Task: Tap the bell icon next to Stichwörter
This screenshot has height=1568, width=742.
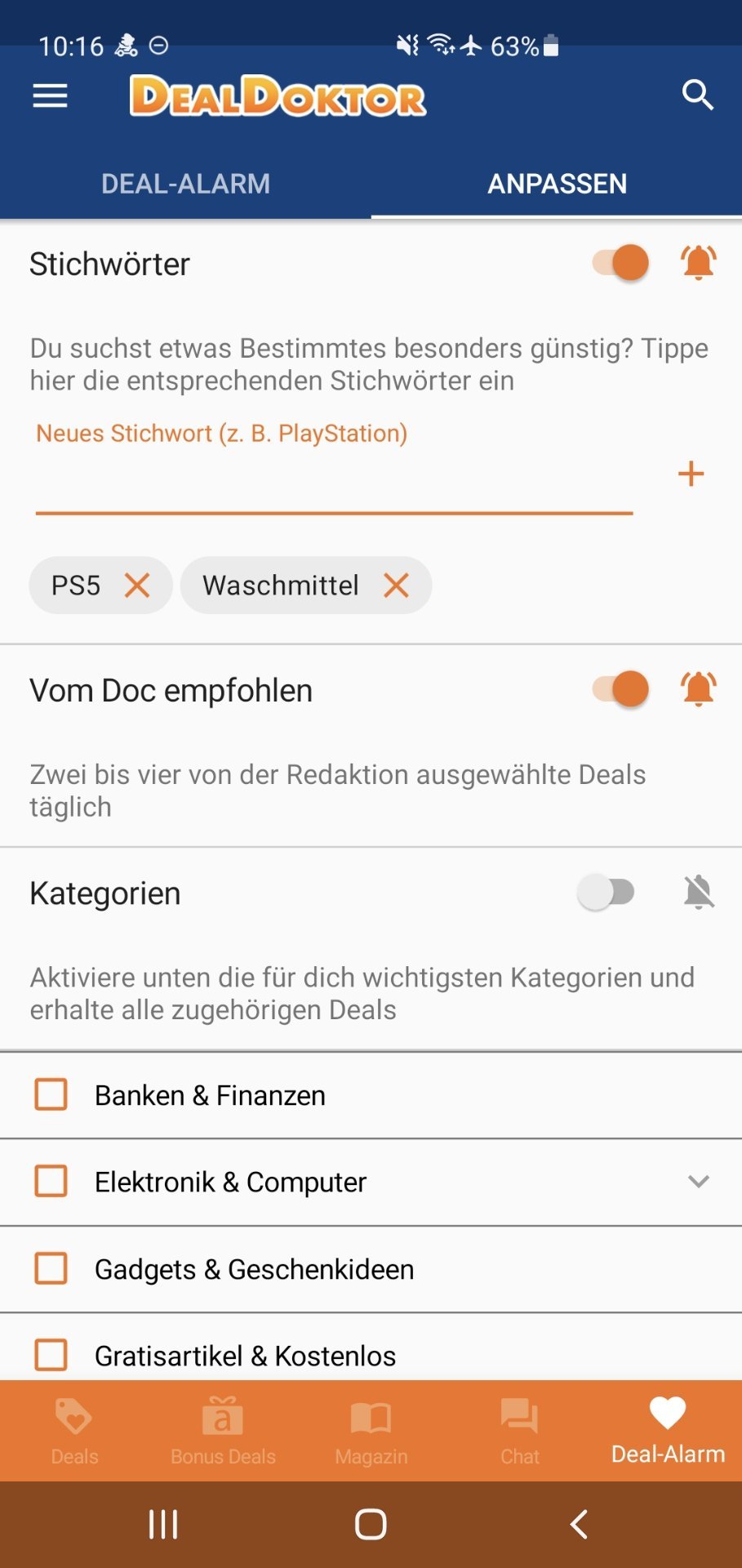Action: click(x=699, y=263)
